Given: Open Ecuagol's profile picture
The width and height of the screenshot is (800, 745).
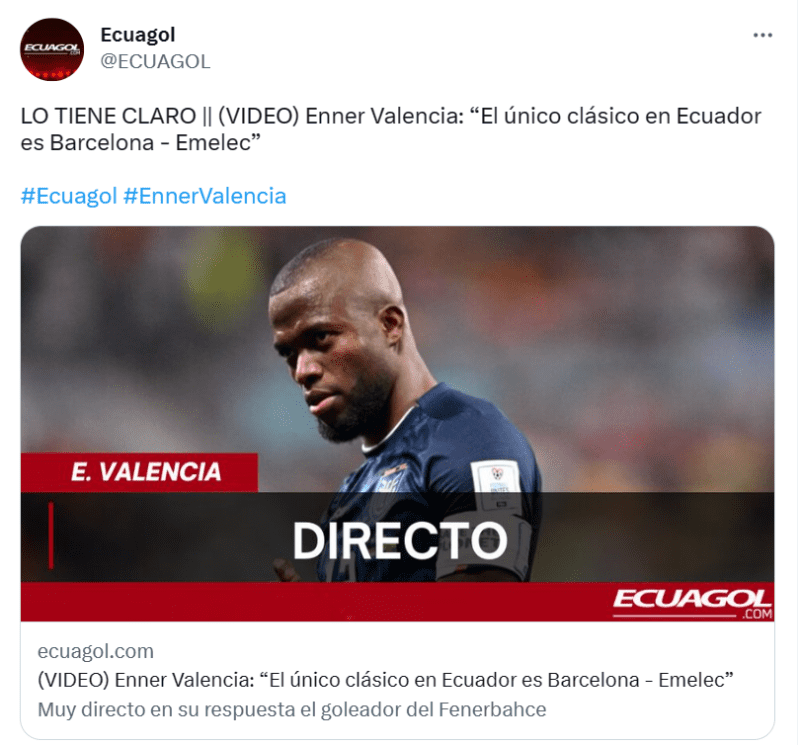Looking at the screenshot, I should coord(52,49).
